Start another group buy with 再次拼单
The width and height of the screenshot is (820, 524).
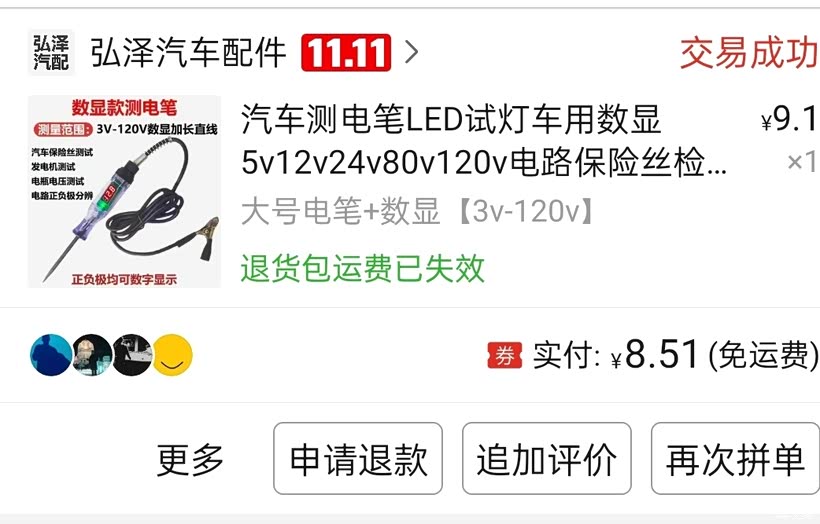[x=735, y=460]
